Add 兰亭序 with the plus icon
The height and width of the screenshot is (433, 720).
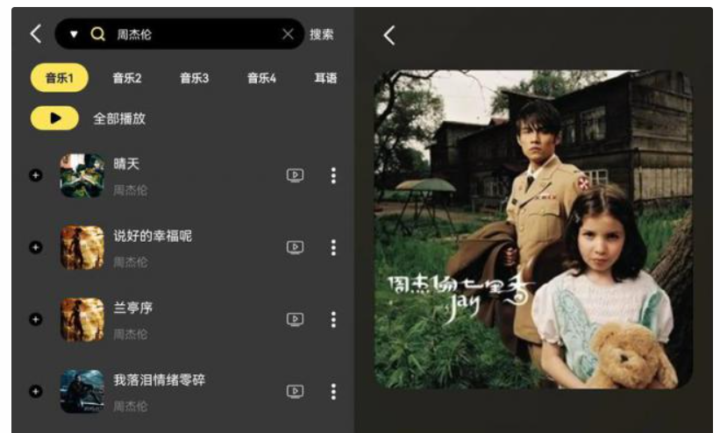[36, 319]
